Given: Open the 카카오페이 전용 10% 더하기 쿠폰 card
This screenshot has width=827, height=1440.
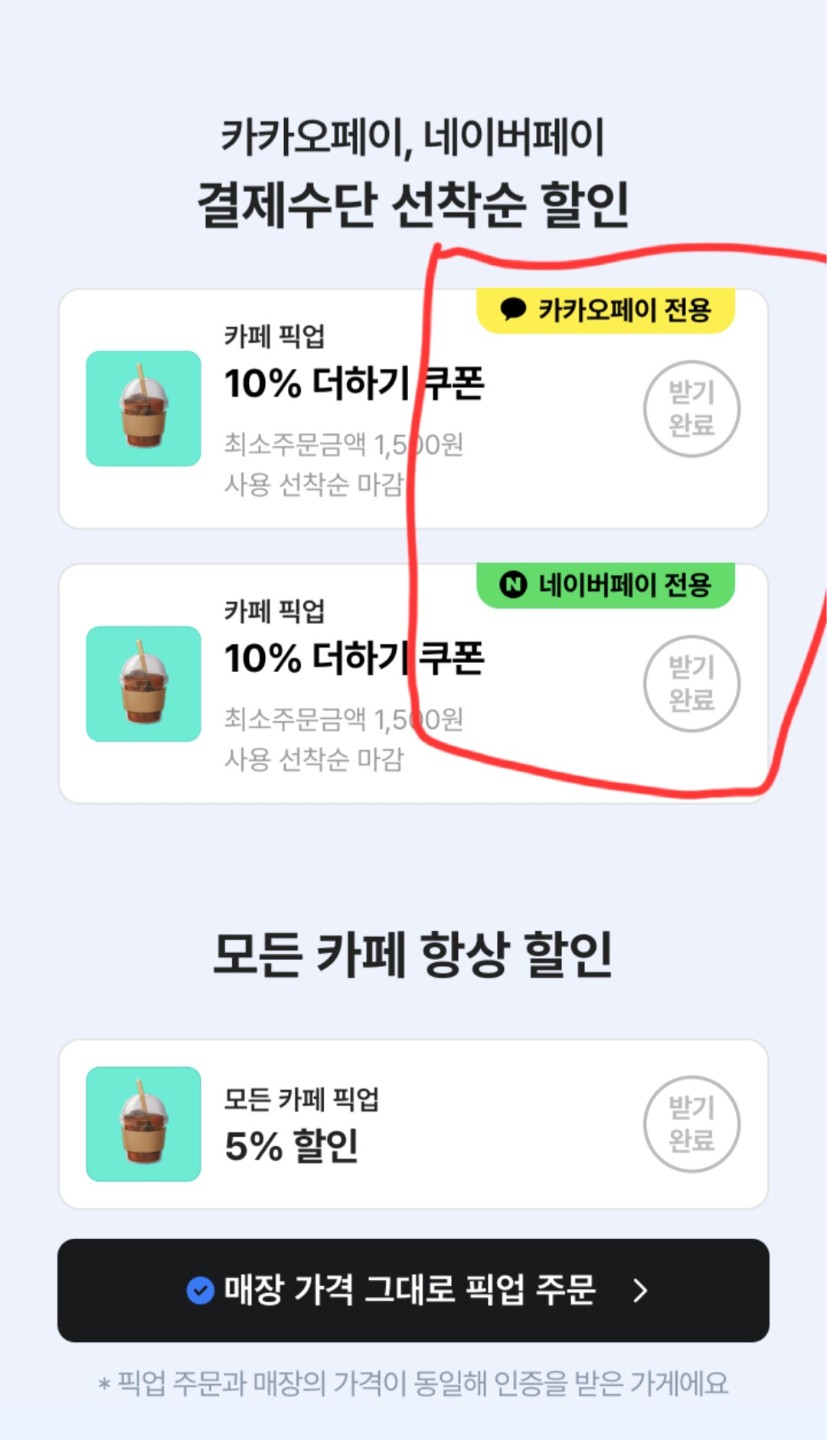Looking at the screenshot, I should (x=353, y=410).
